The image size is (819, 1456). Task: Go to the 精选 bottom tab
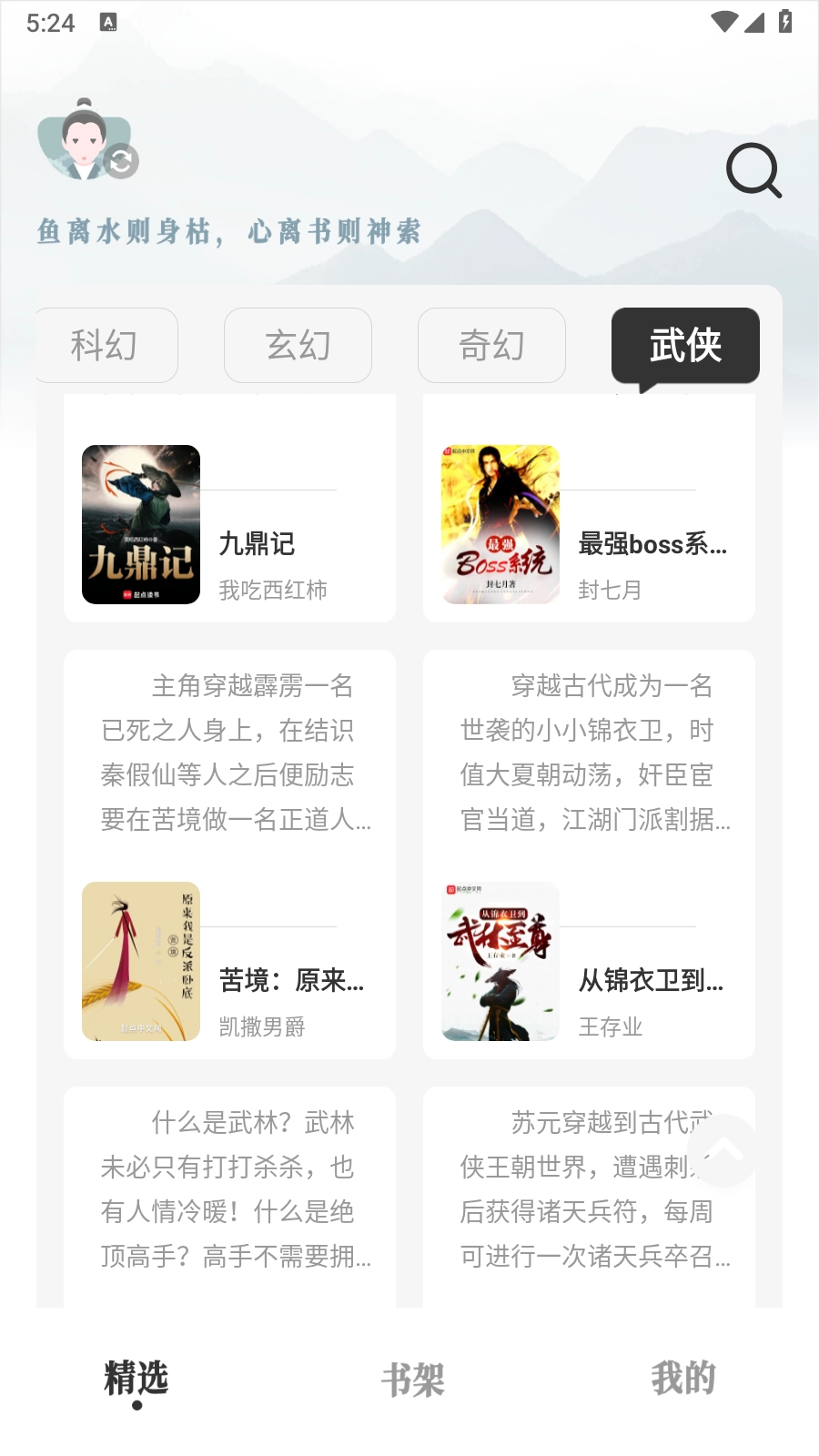click(136, 1380)
